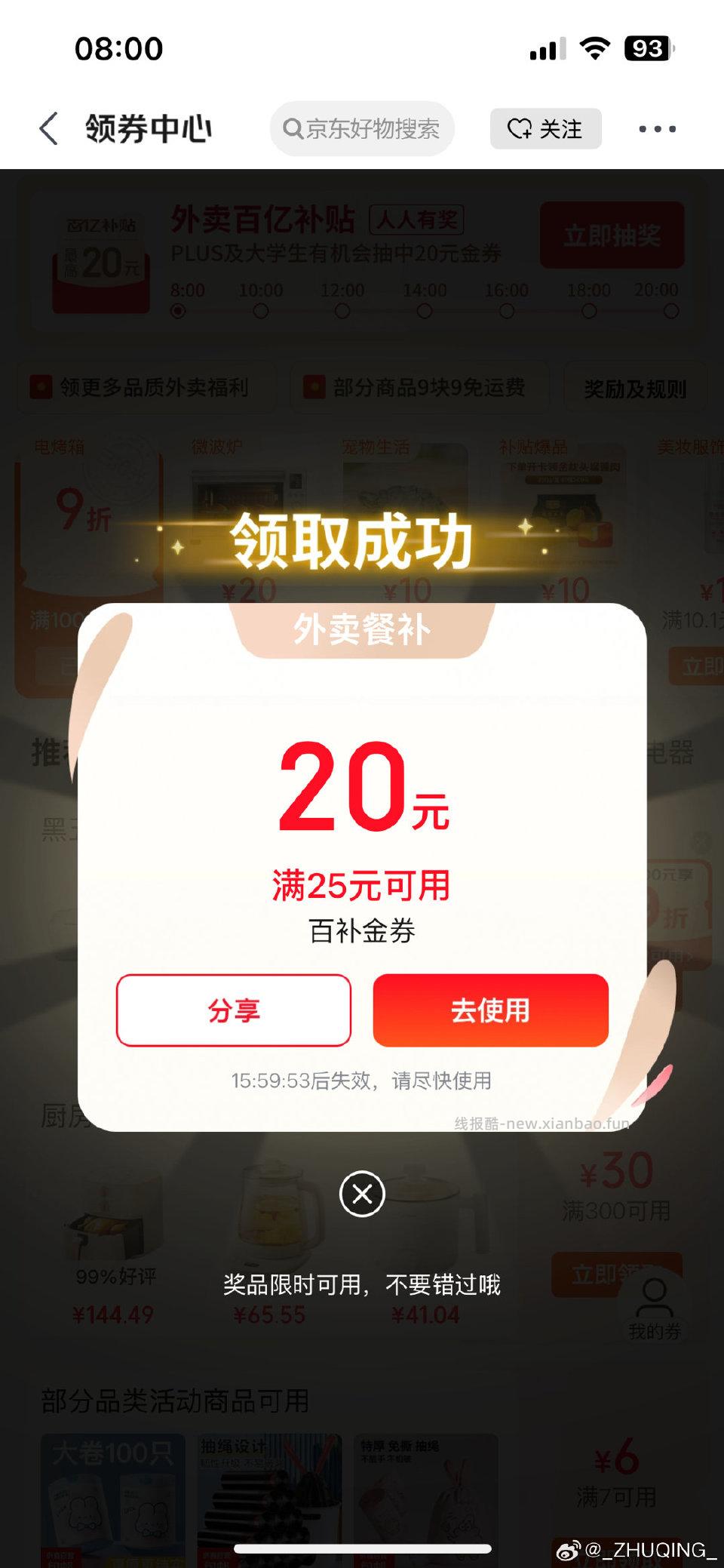
Task: Go back from 领券中心
Action: (49, 129)
